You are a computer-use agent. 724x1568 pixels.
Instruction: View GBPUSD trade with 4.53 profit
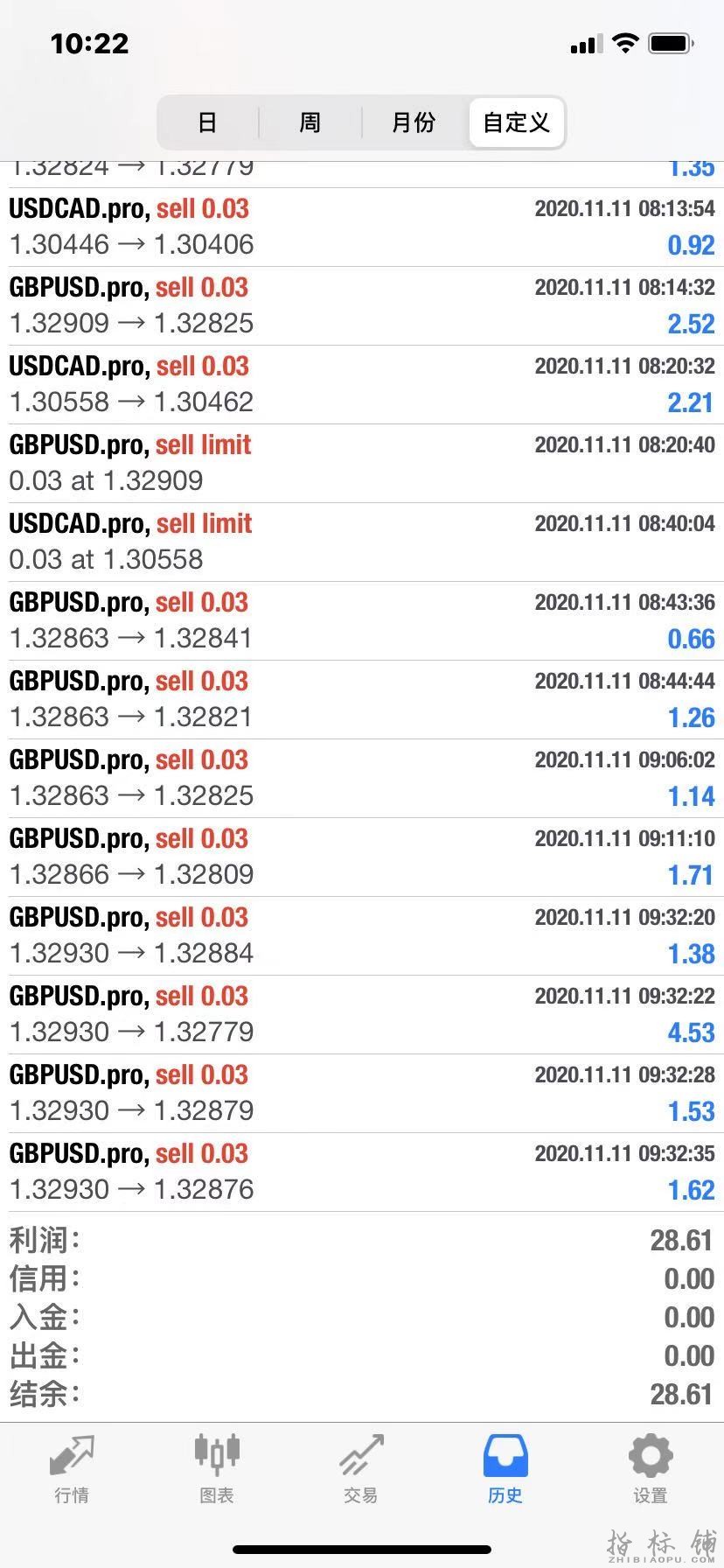[x=362, y=1014]
